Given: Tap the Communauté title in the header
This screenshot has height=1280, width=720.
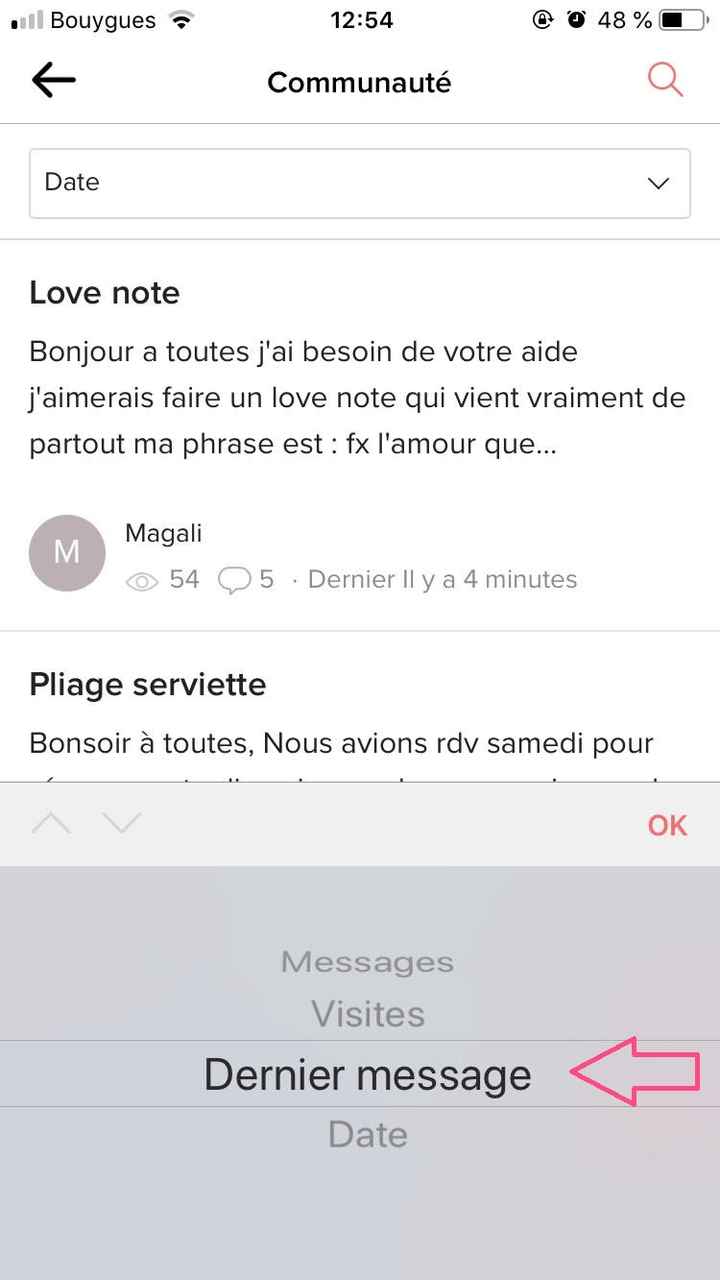Looking at the screenshot, I should click(358, 82).
